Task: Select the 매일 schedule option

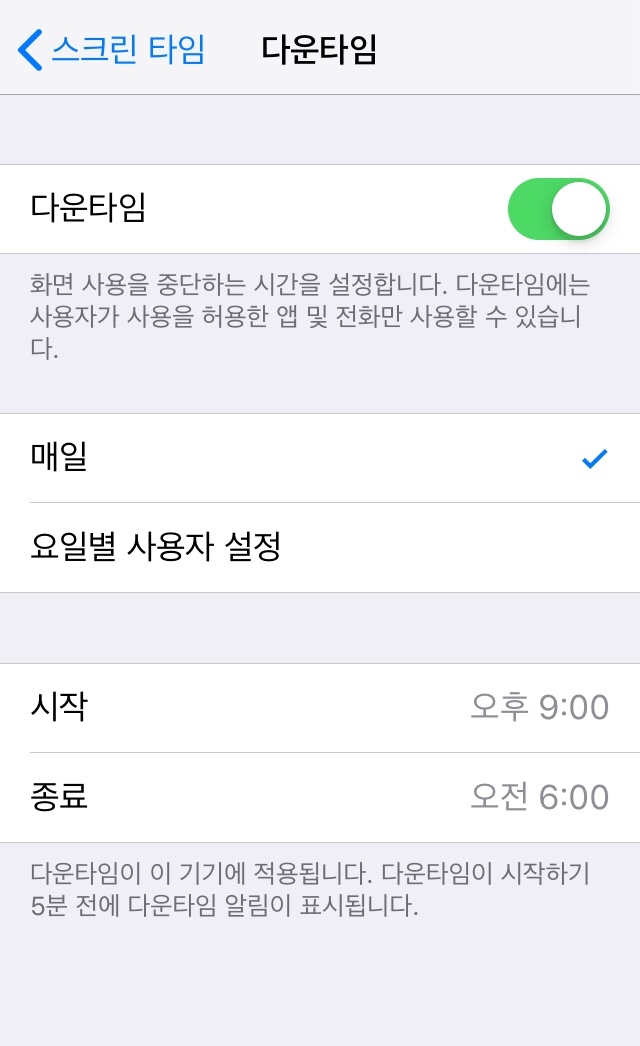Action: click(320, 458)
